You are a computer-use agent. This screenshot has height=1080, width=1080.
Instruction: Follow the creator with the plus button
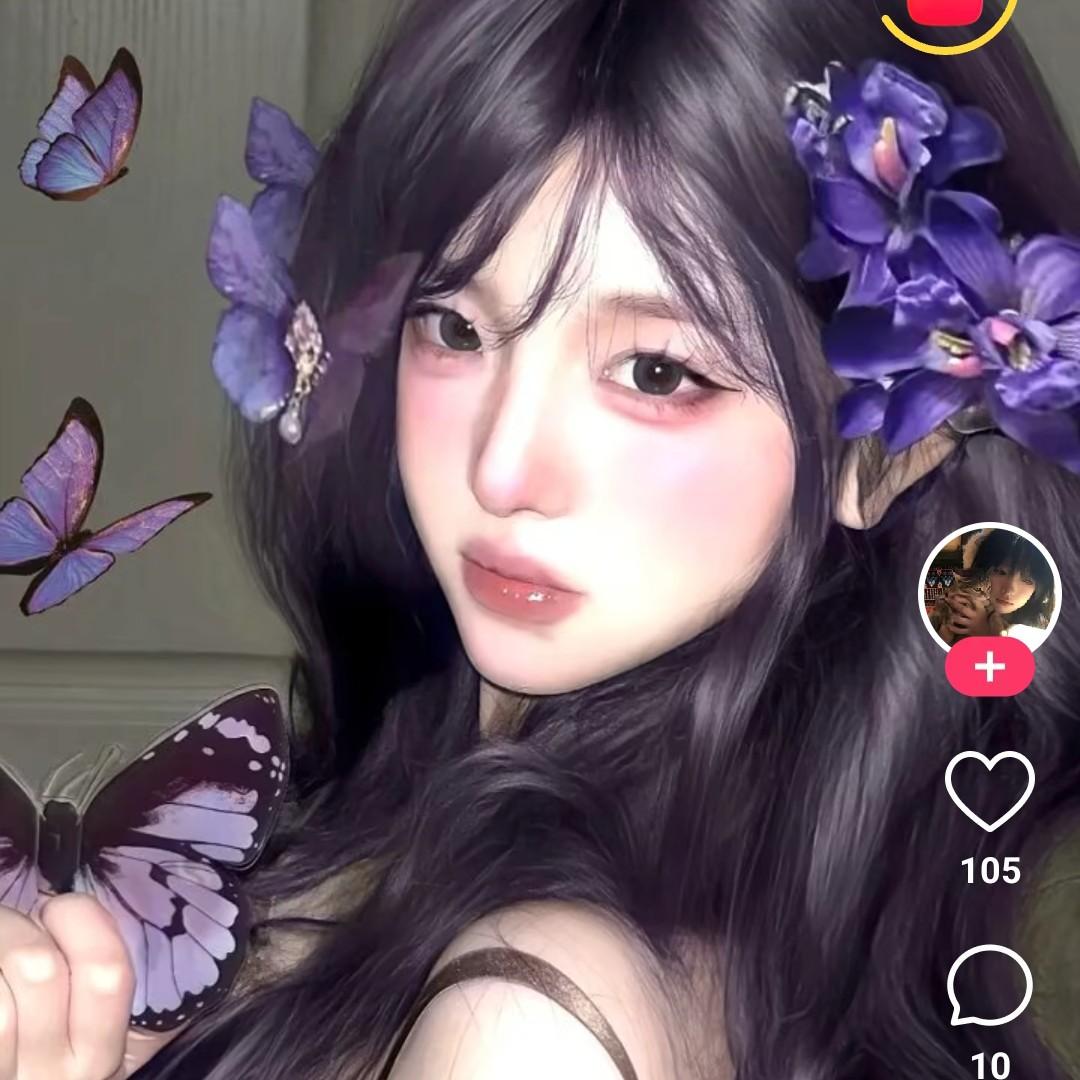click(x=989, y=668)
